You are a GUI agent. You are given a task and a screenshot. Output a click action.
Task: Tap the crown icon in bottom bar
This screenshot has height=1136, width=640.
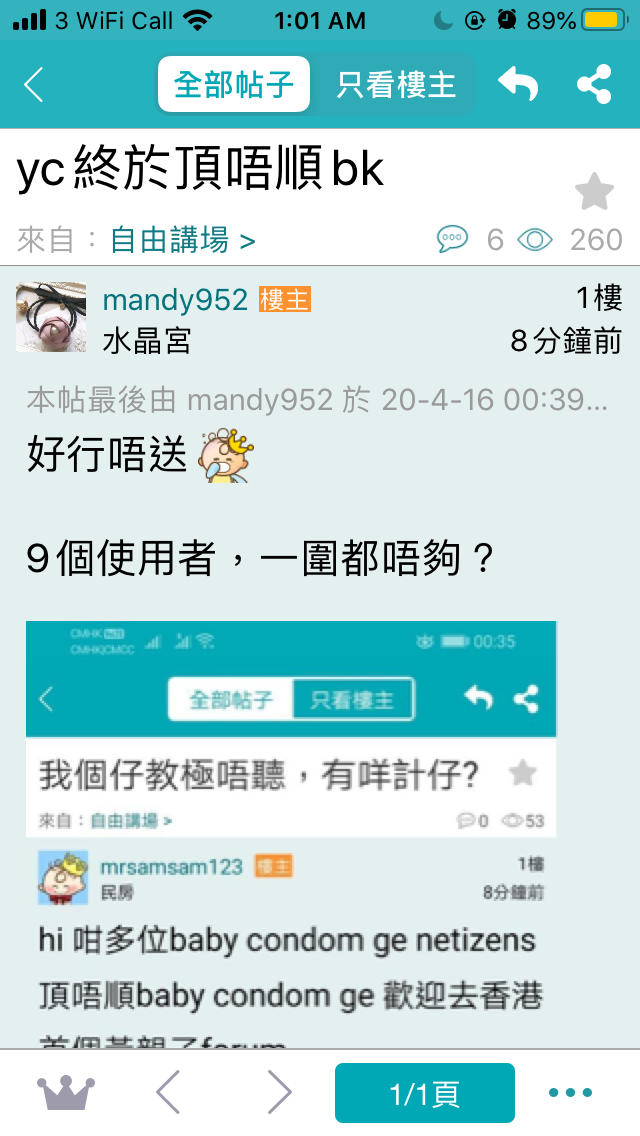pyautogui.click(x=66, y=1093)
